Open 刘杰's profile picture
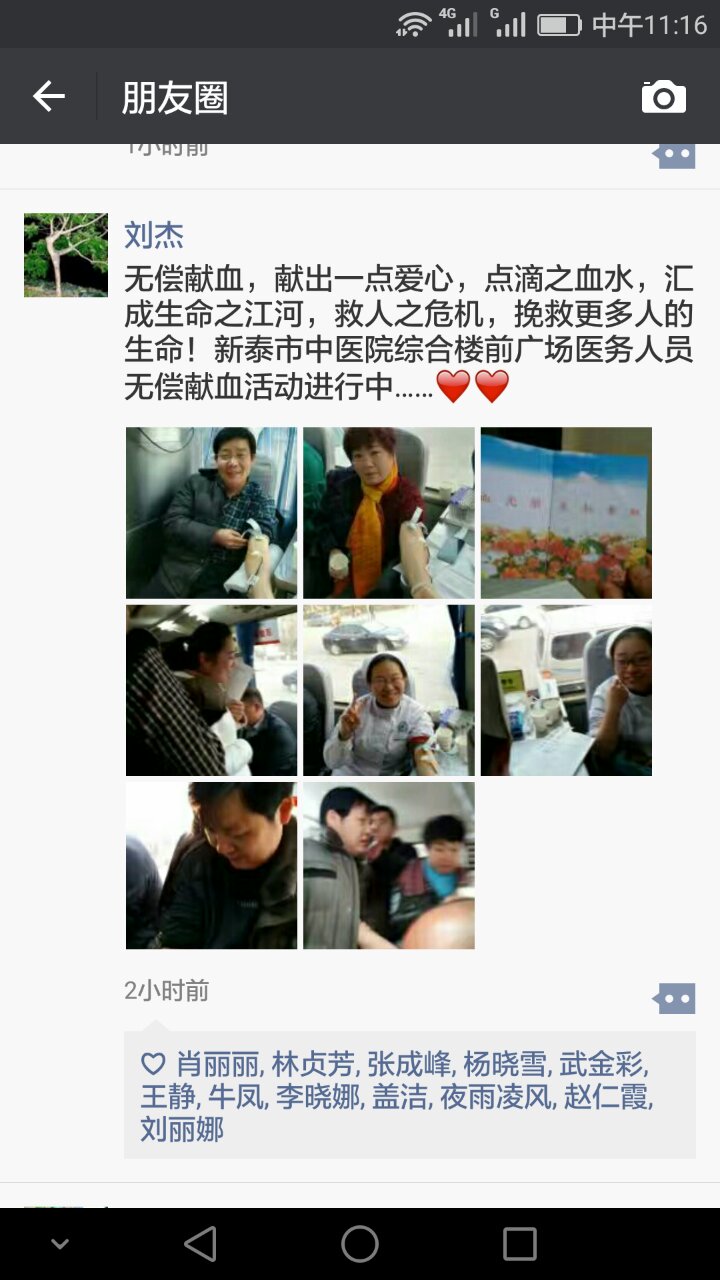Screen dimensions: 720x1280 click(66, 255)
